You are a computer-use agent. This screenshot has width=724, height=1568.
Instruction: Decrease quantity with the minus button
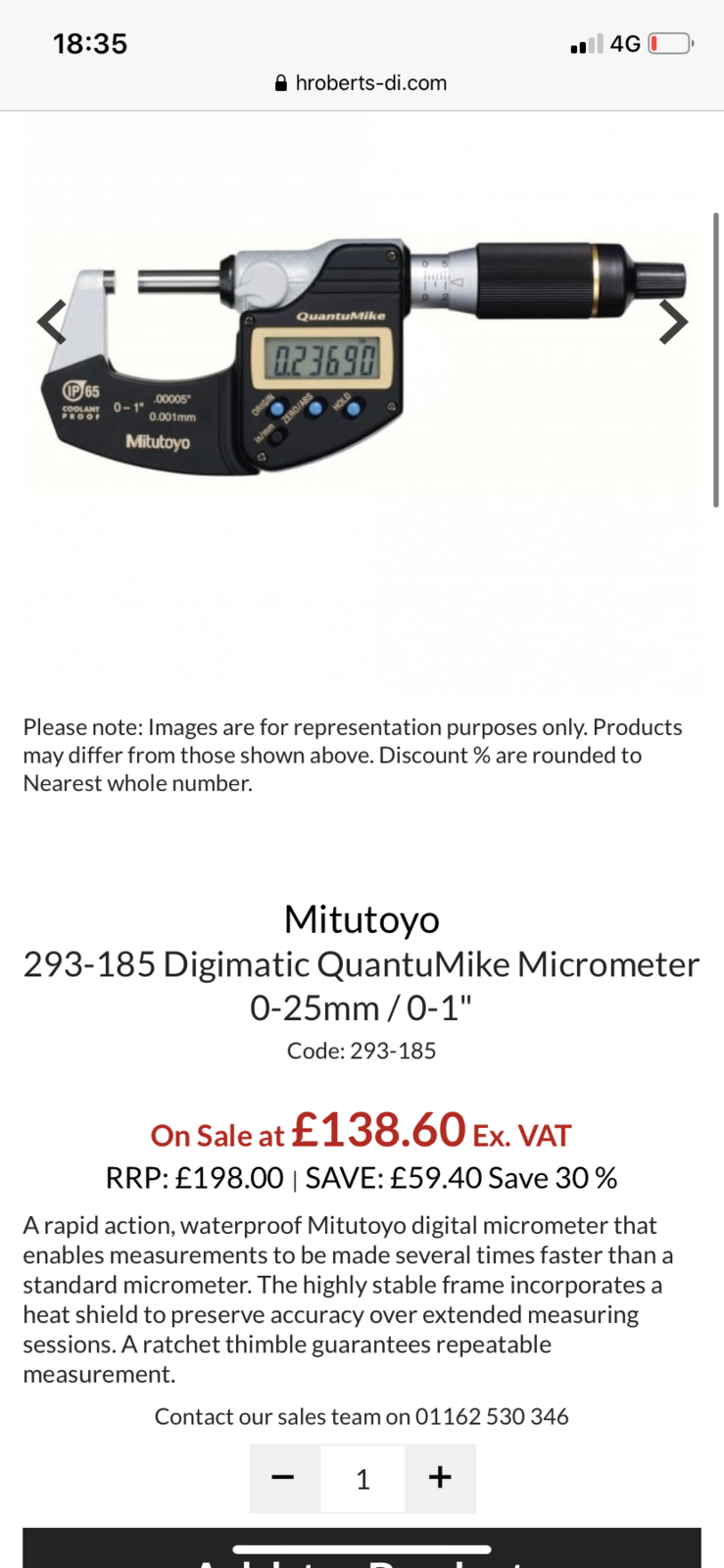[284, 1478]
